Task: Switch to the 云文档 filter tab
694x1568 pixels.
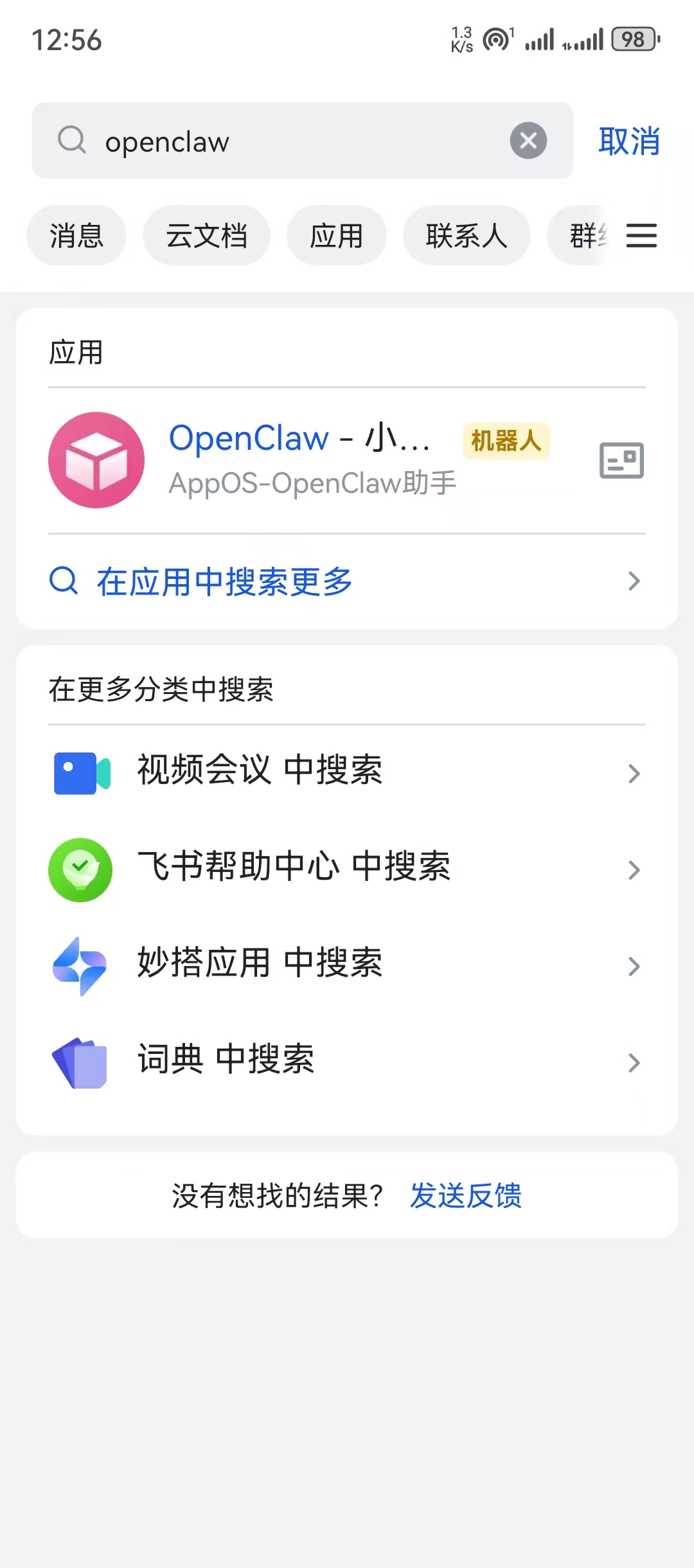Action: 206,236
